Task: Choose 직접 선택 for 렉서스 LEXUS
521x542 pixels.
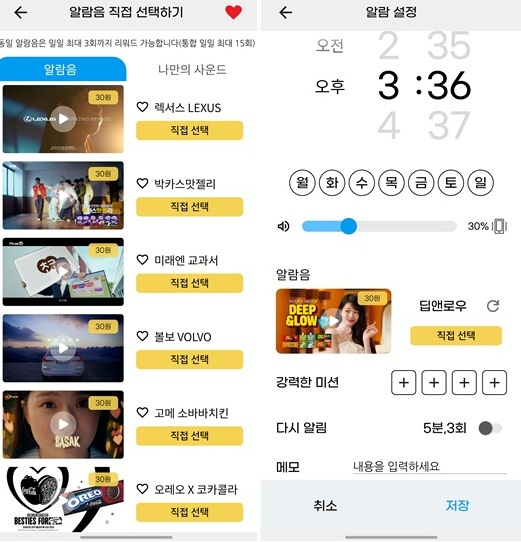Action: click(189, 130)
